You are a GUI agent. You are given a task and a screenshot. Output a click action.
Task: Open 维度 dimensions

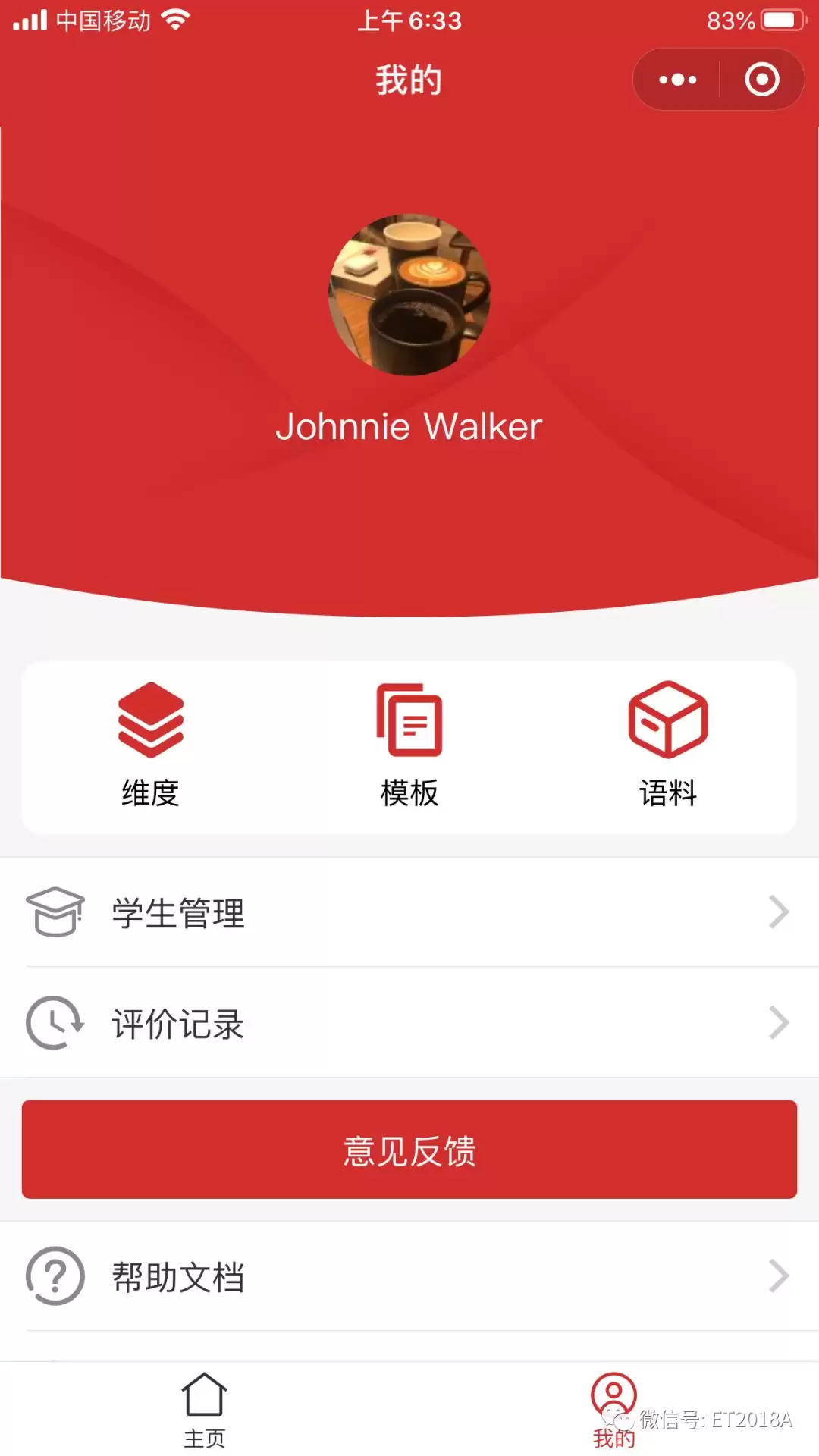(151, 745)
